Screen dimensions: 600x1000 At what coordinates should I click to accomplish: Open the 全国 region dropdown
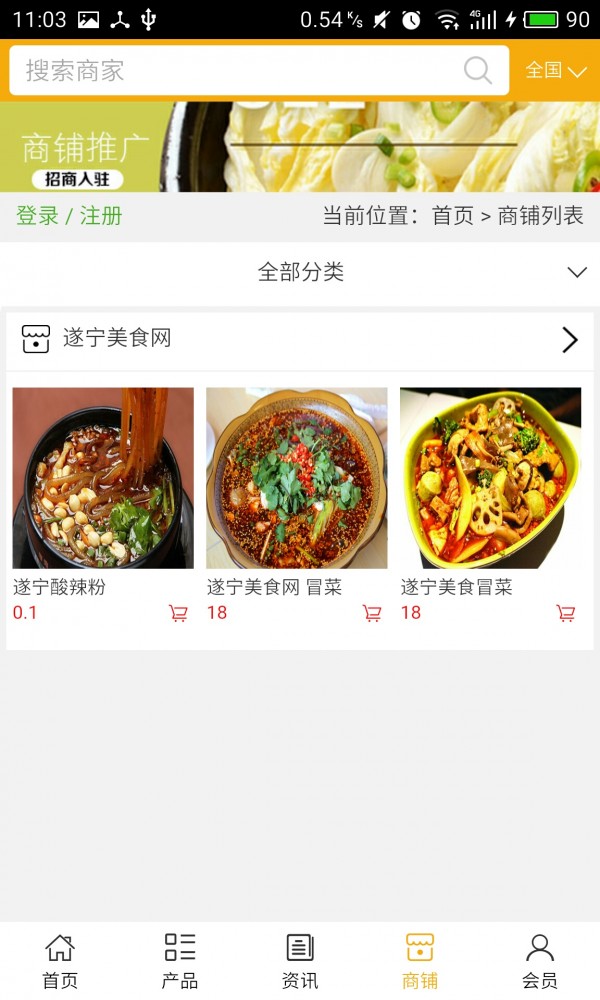556,71
